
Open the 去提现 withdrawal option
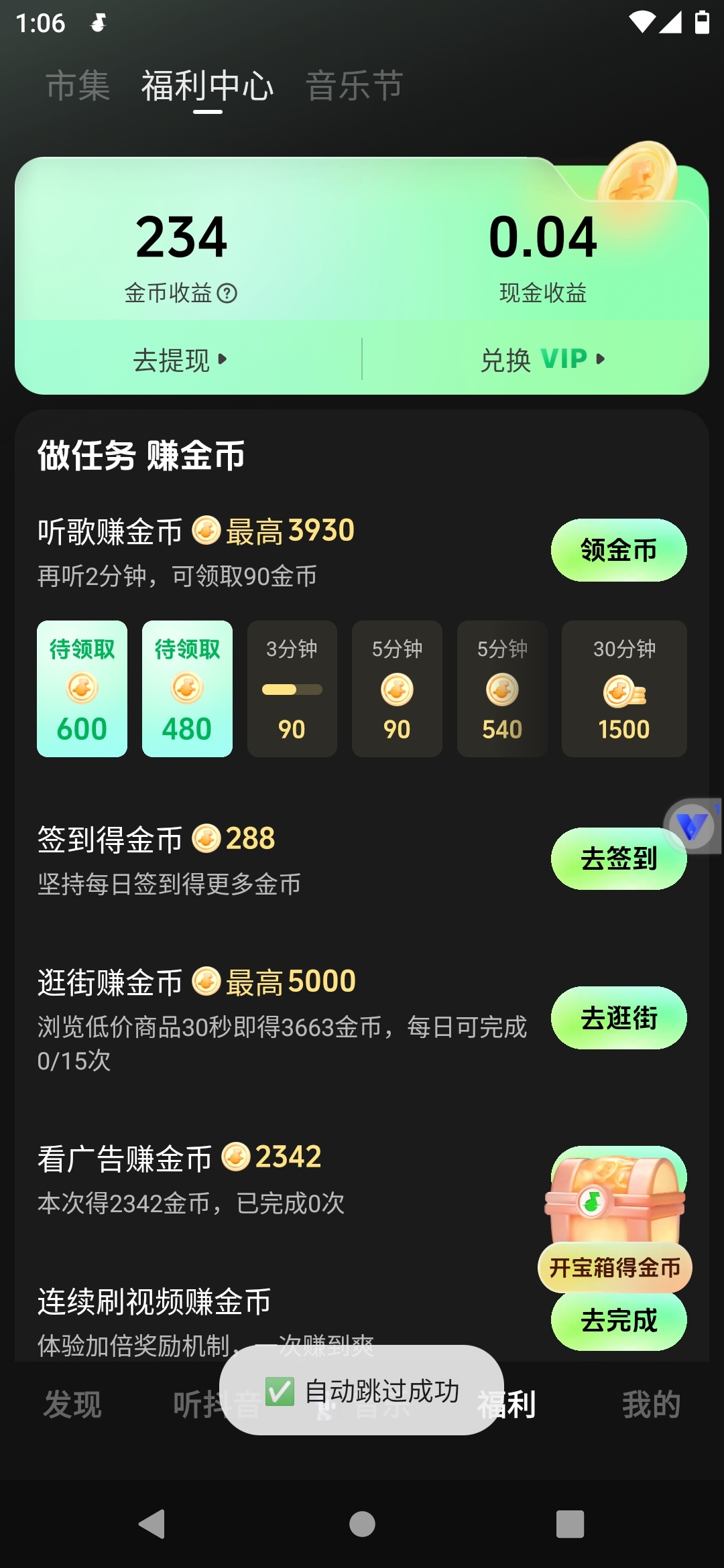coord(178,358)
